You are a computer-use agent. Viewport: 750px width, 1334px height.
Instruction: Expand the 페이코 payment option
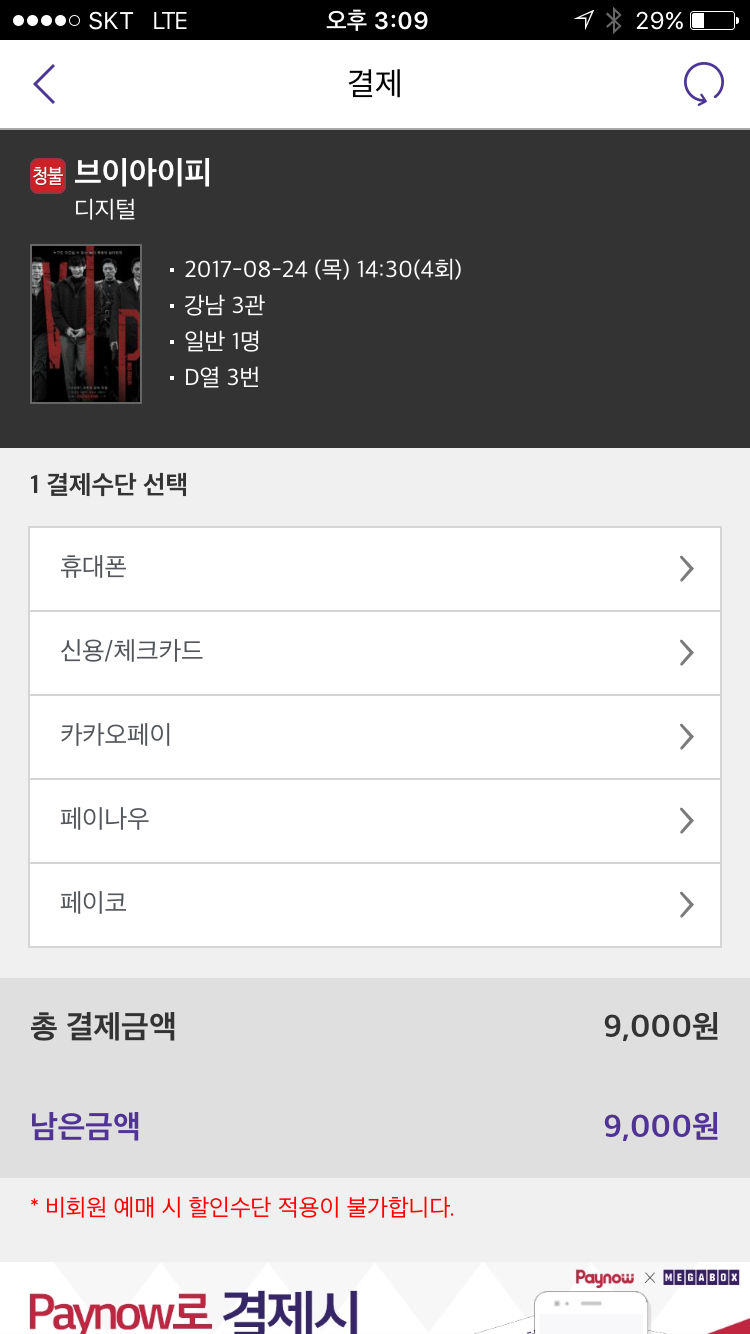(375, 905)
